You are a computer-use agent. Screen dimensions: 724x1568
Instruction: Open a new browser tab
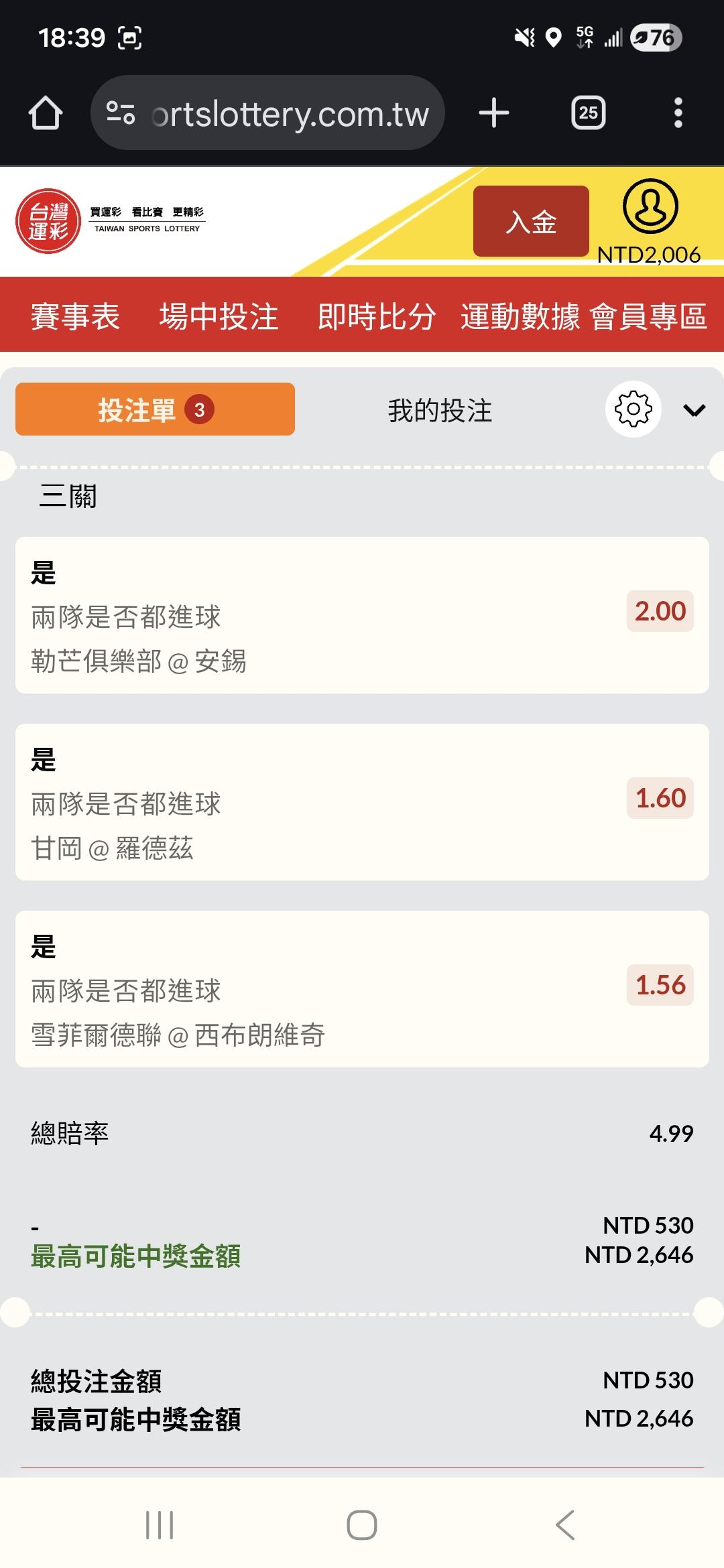tap(494, 113)
